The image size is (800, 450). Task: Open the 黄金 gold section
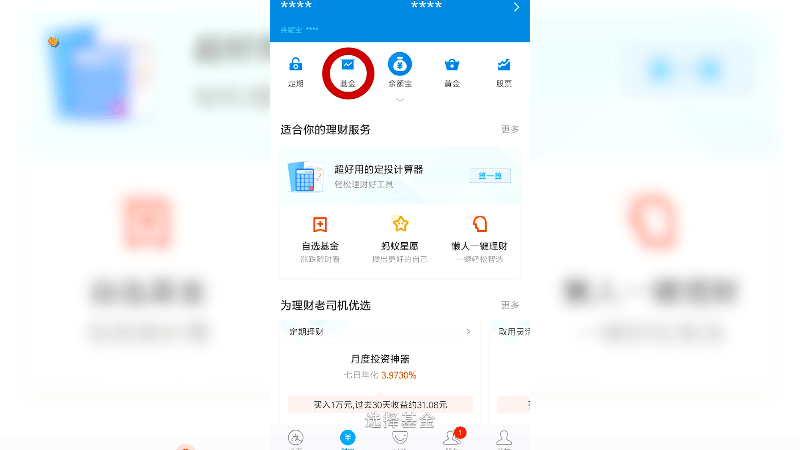coord(452,71)
